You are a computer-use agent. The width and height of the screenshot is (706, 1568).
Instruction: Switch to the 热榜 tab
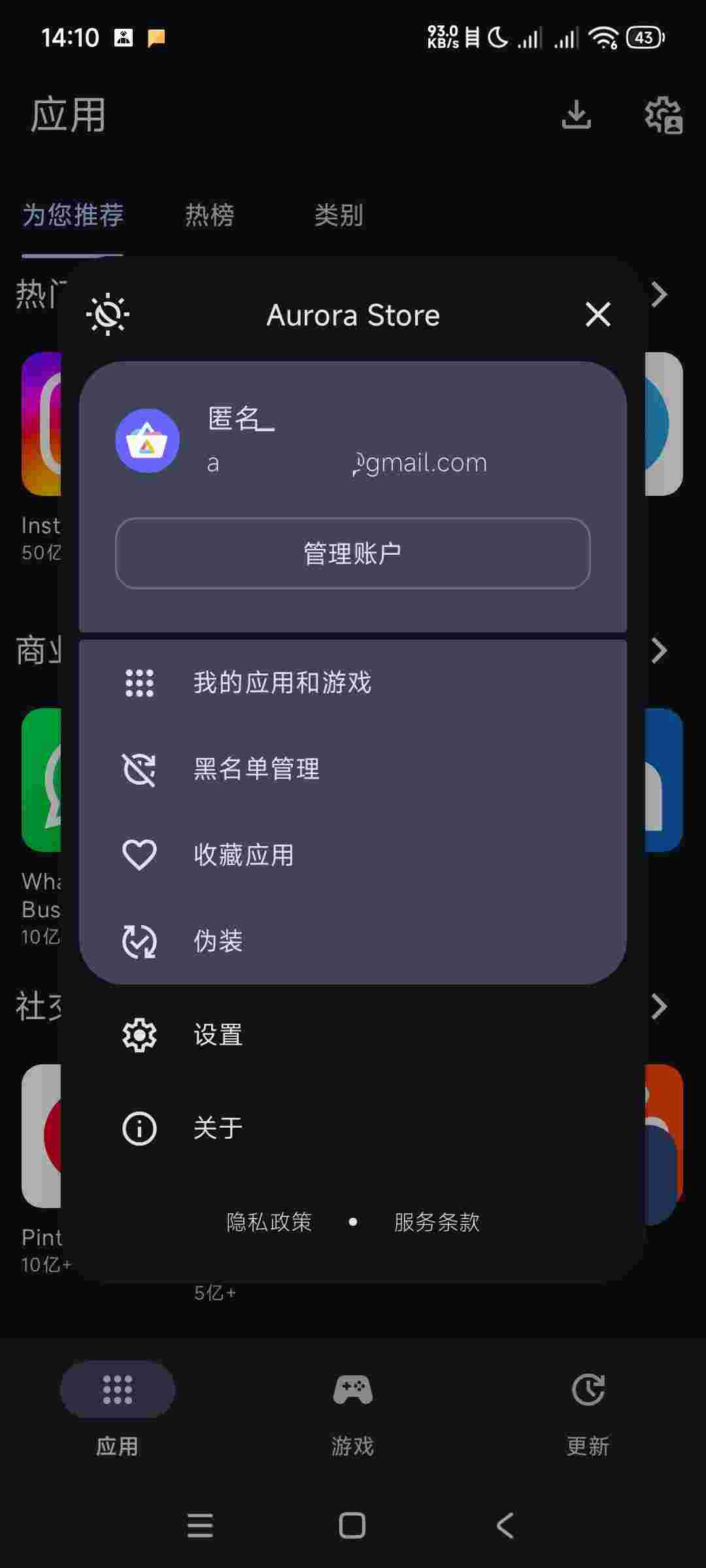(209, 215)
